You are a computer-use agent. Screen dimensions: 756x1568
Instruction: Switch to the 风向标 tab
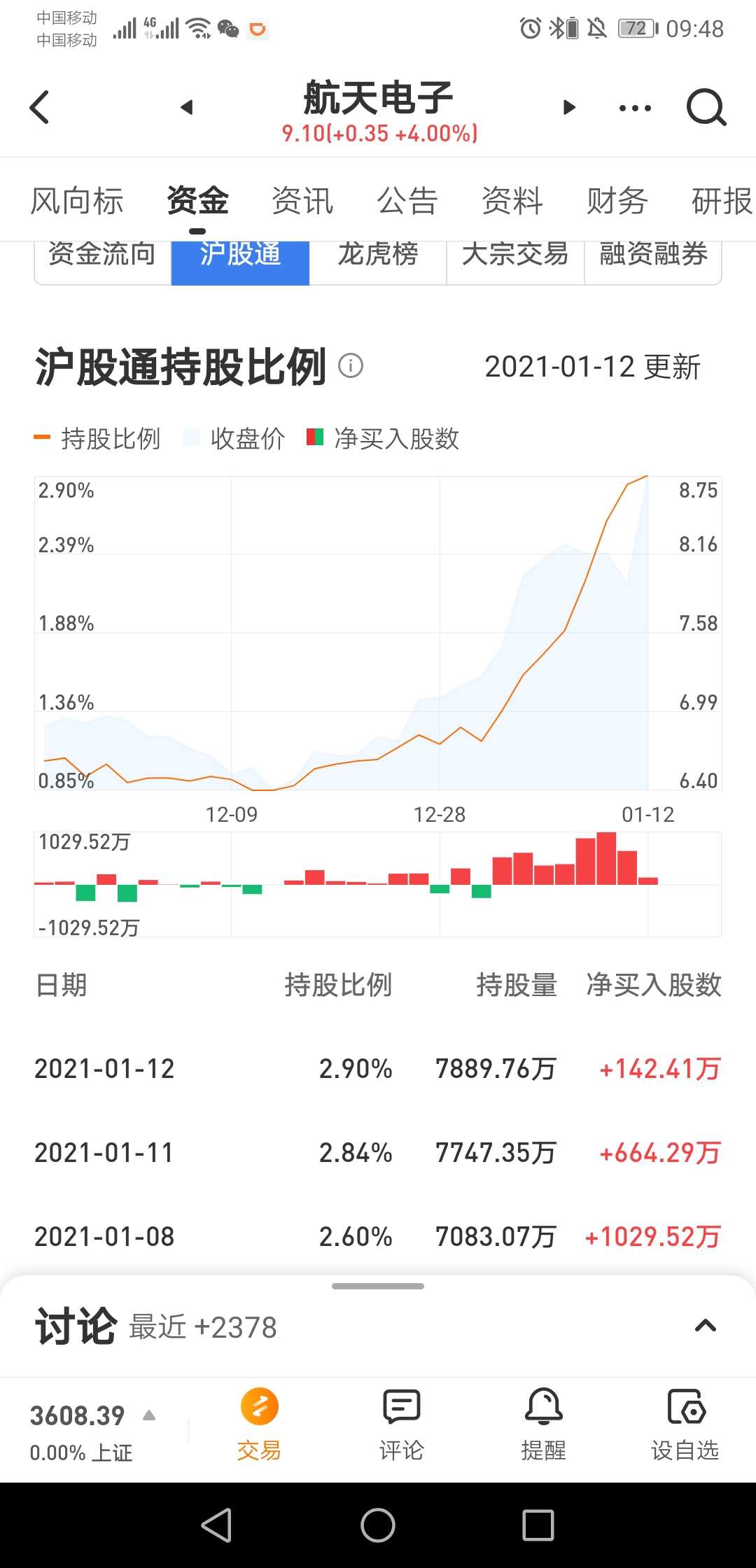77,201
